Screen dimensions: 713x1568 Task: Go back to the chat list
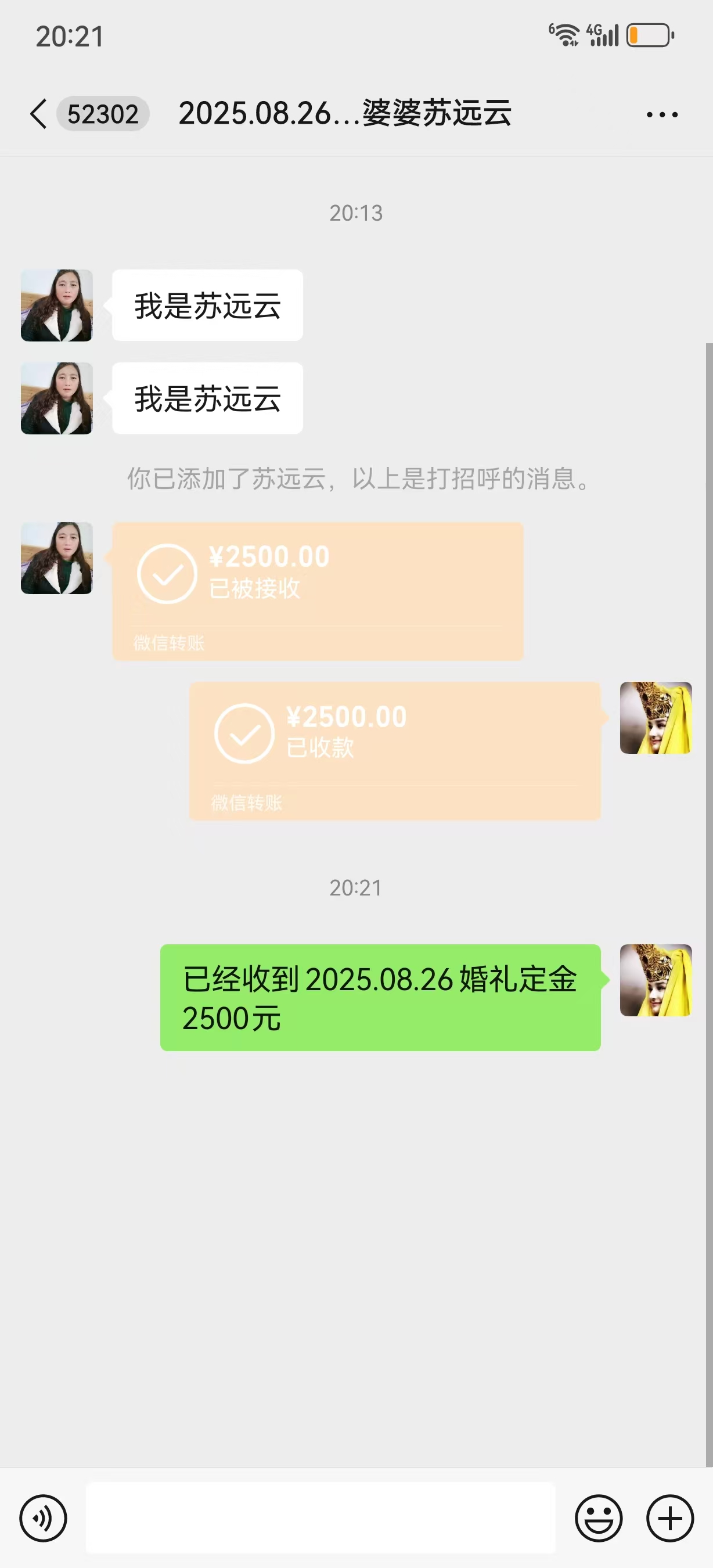38,114
